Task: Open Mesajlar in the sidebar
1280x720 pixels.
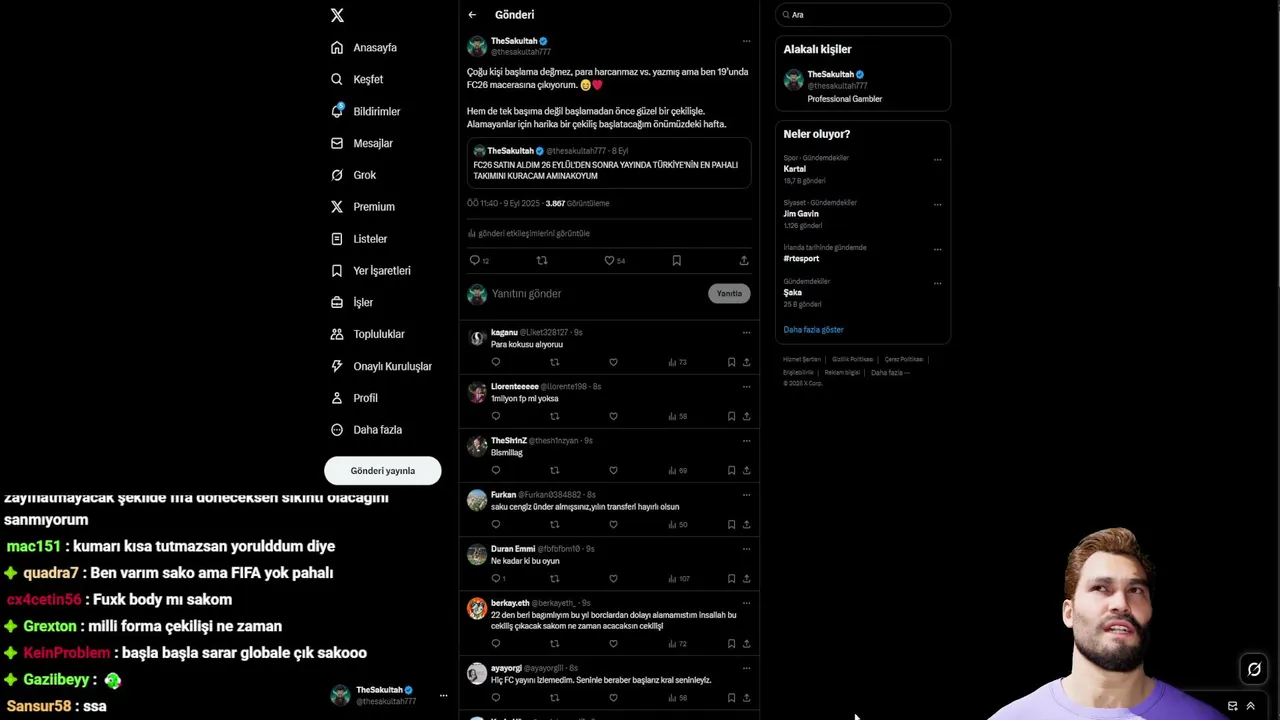Action: [x=372, y=143]
